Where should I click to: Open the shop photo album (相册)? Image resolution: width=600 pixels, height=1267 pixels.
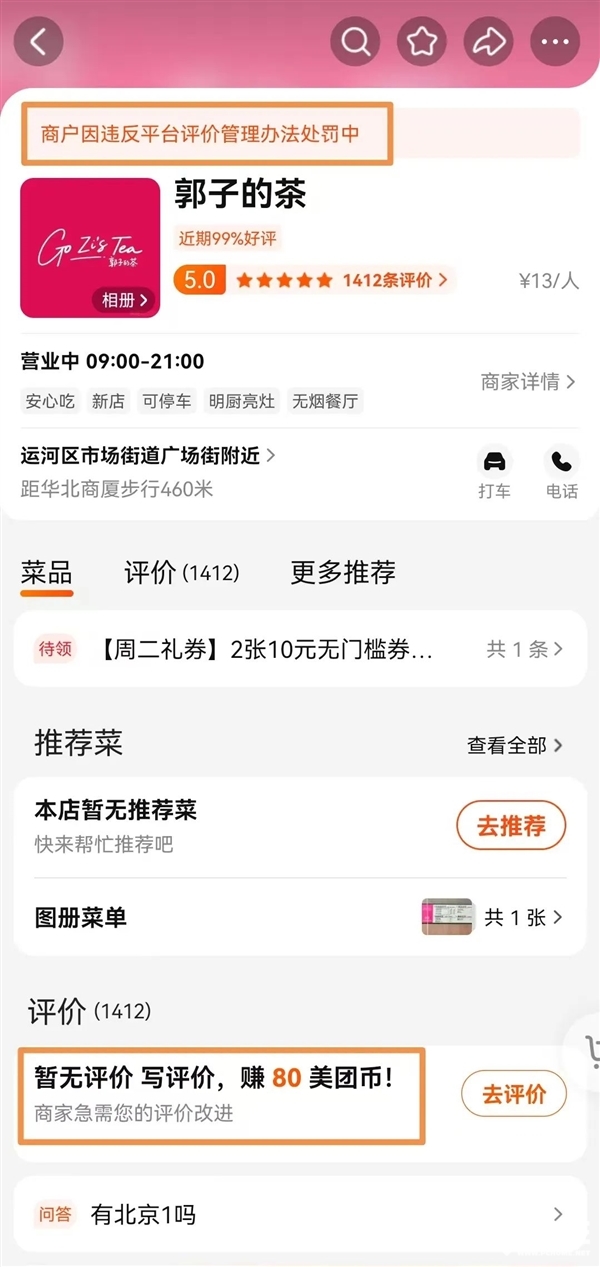(x=125, y=299)
